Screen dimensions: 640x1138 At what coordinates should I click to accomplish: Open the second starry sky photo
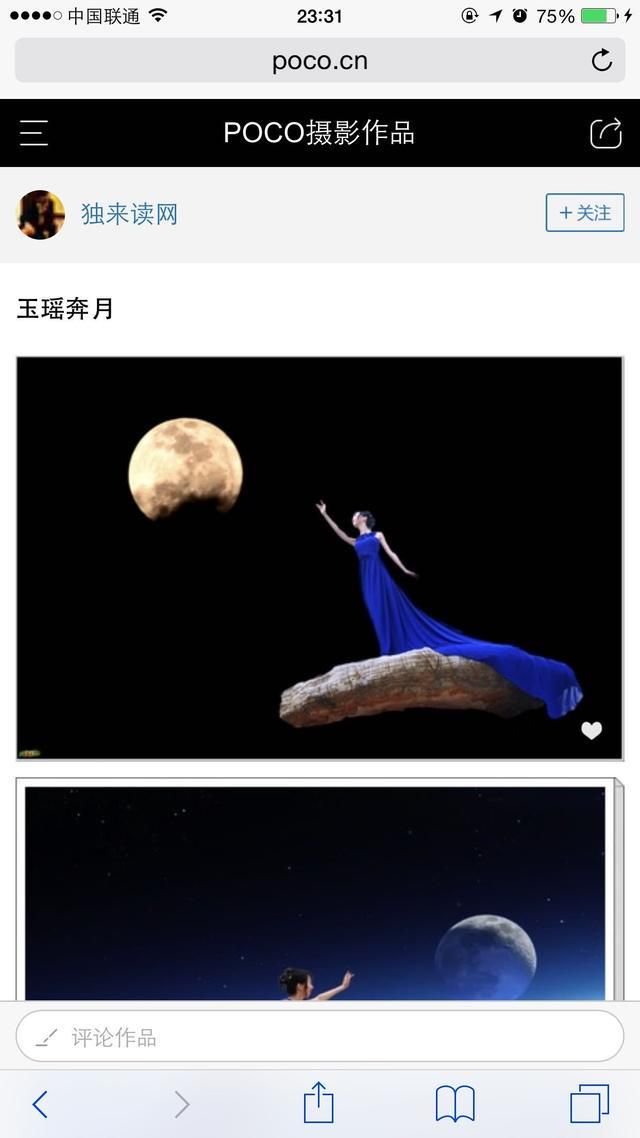coord(316,893)
